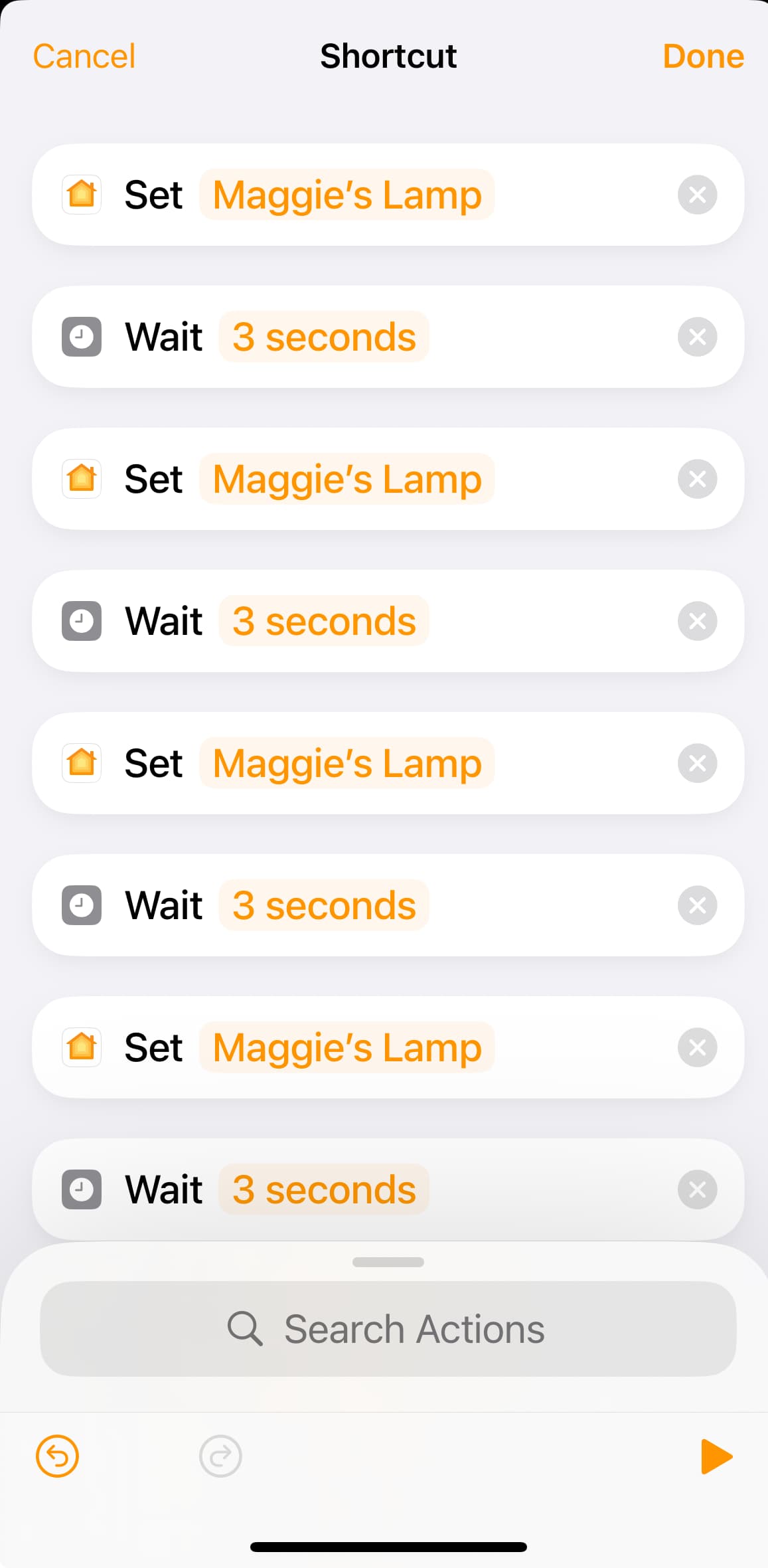Cancel editing the shortcut
The image size is (768, 1568).
(x=84, y=56)
